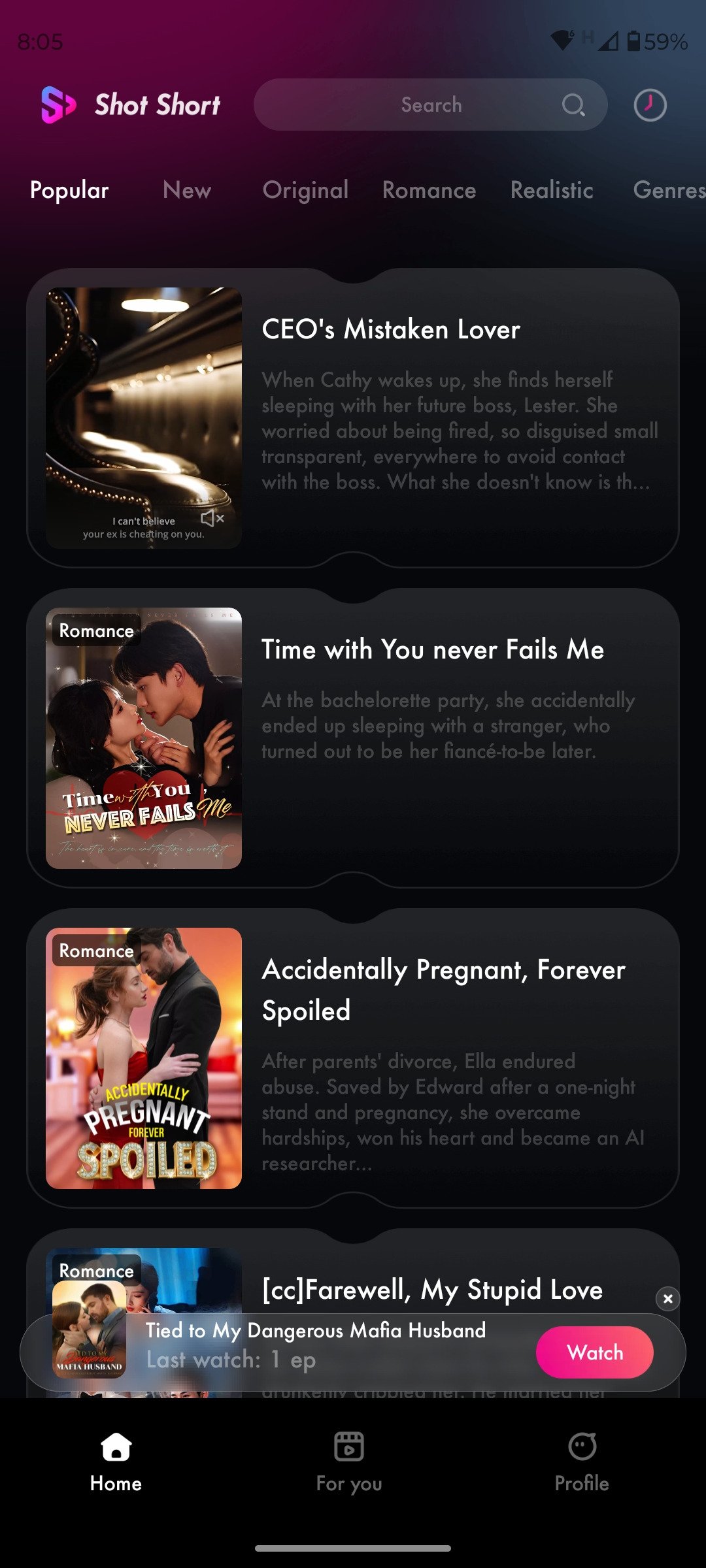Select the Realistic category tab
Viewport: 706px width, 1568px height.
click(x=552, y=190)
